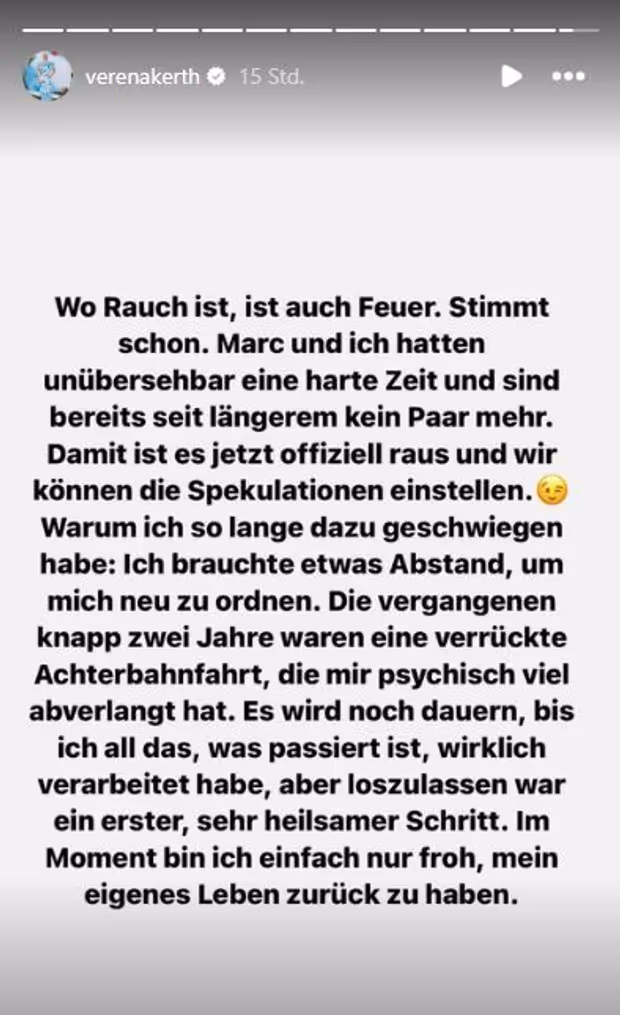Viewport: 620px width, 1015px height.
Task: Open the three-dot options menu
Action: (x=570, y=76)
